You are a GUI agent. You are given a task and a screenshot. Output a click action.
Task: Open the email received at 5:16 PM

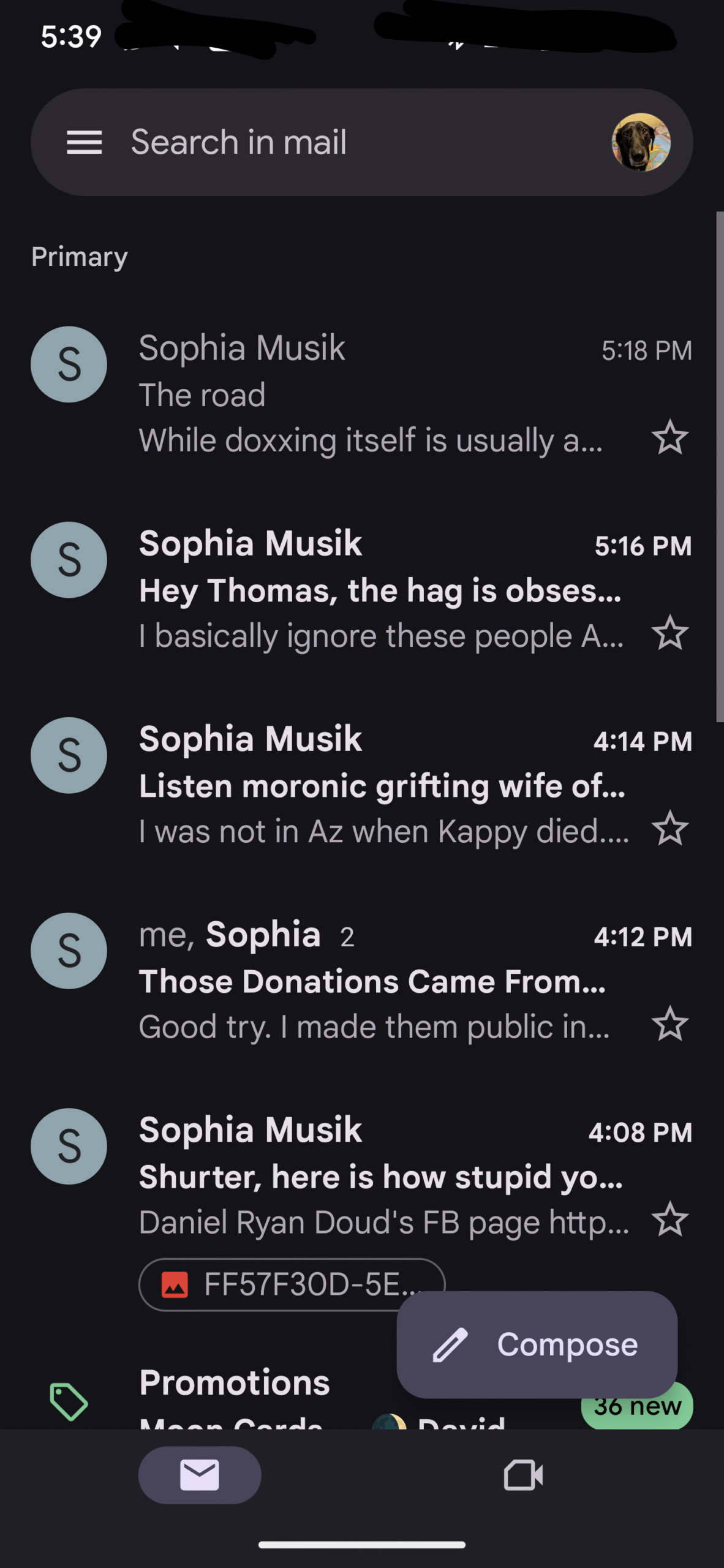tap(361, 590)
